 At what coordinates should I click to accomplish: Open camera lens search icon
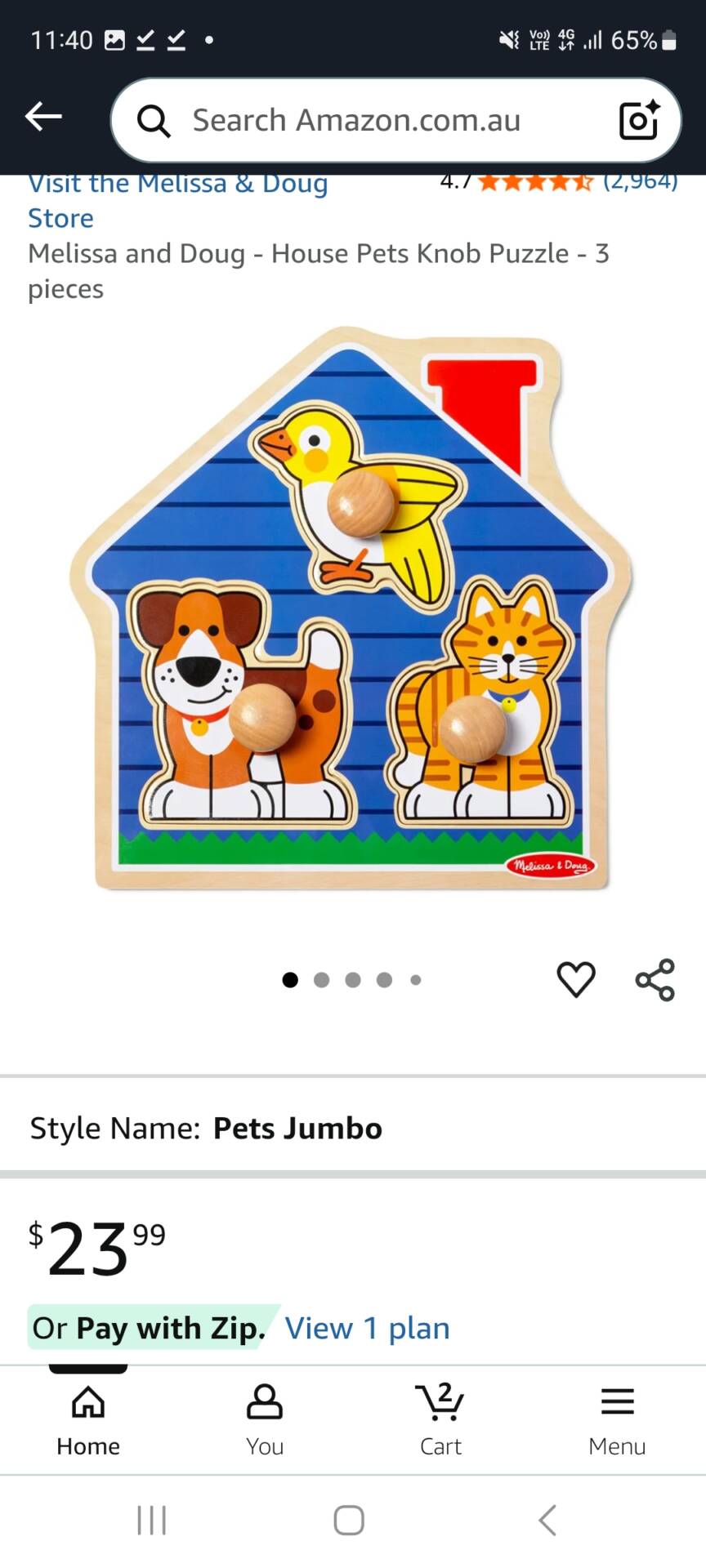pyautogui.click(x=638, y=121)
